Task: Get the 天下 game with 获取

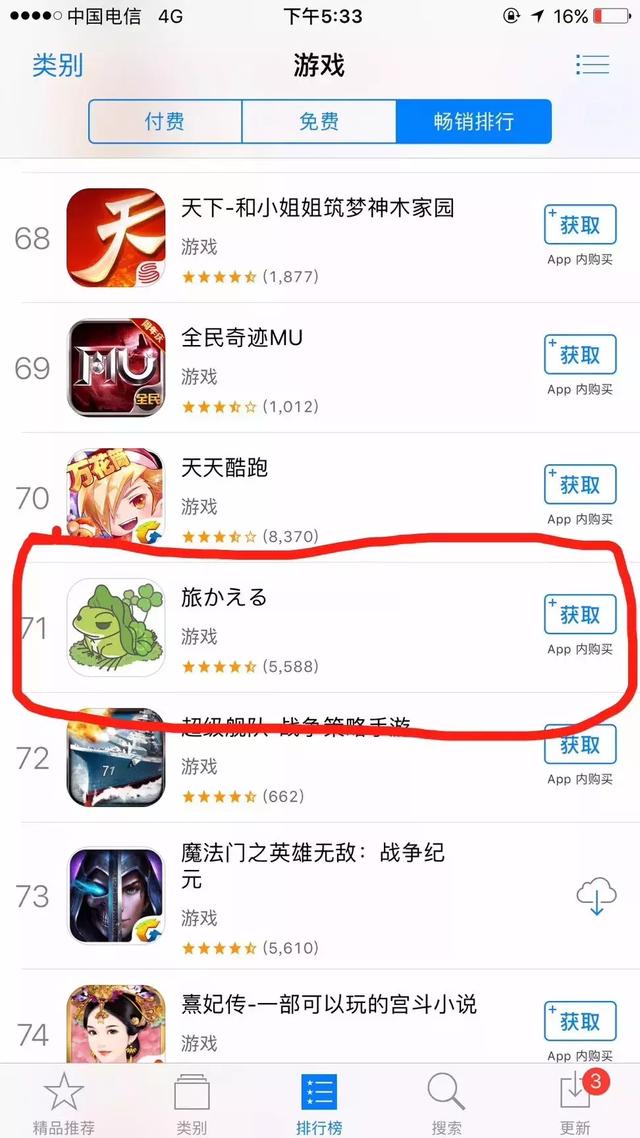Action: pyautogui.click(x=580, y=225)
